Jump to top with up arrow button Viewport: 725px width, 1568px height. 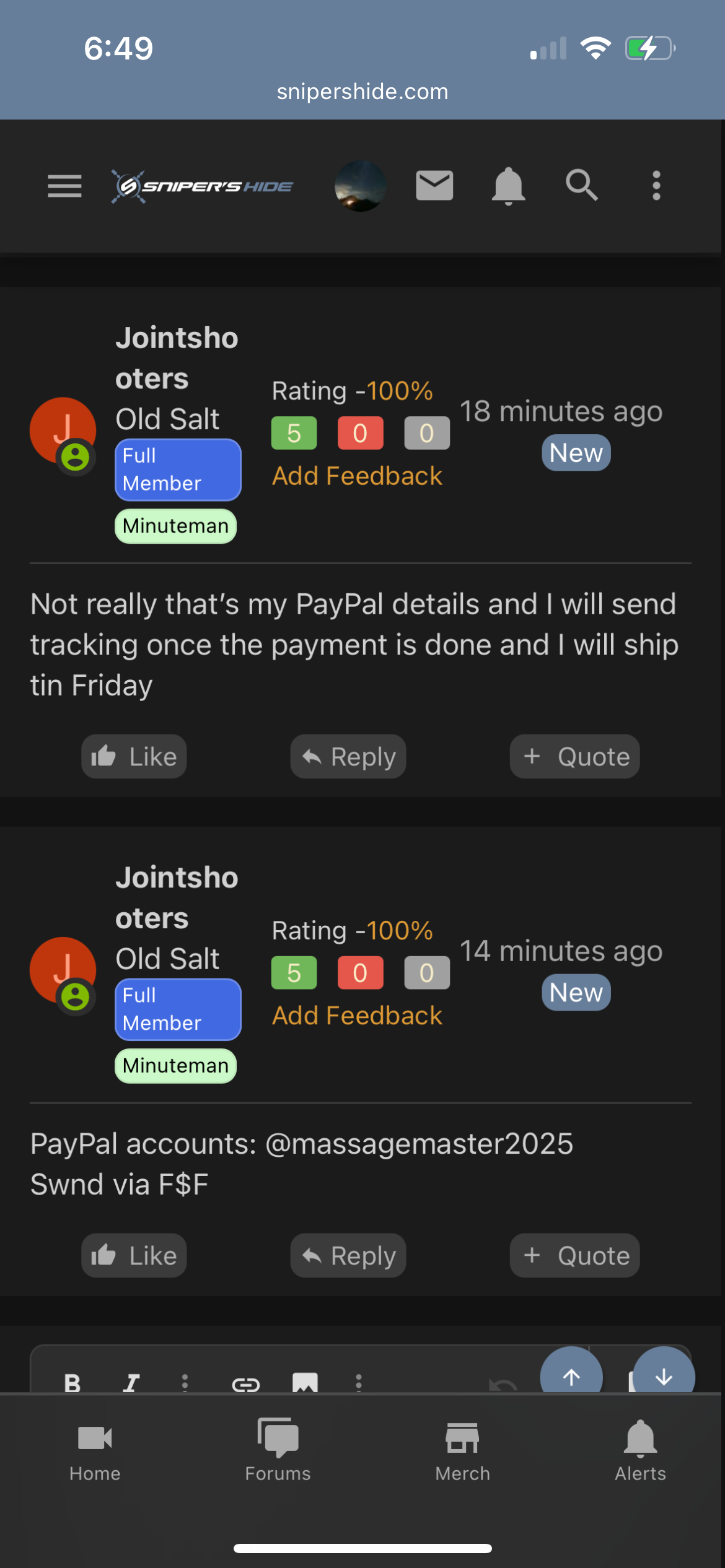[x=571, y=1375]
